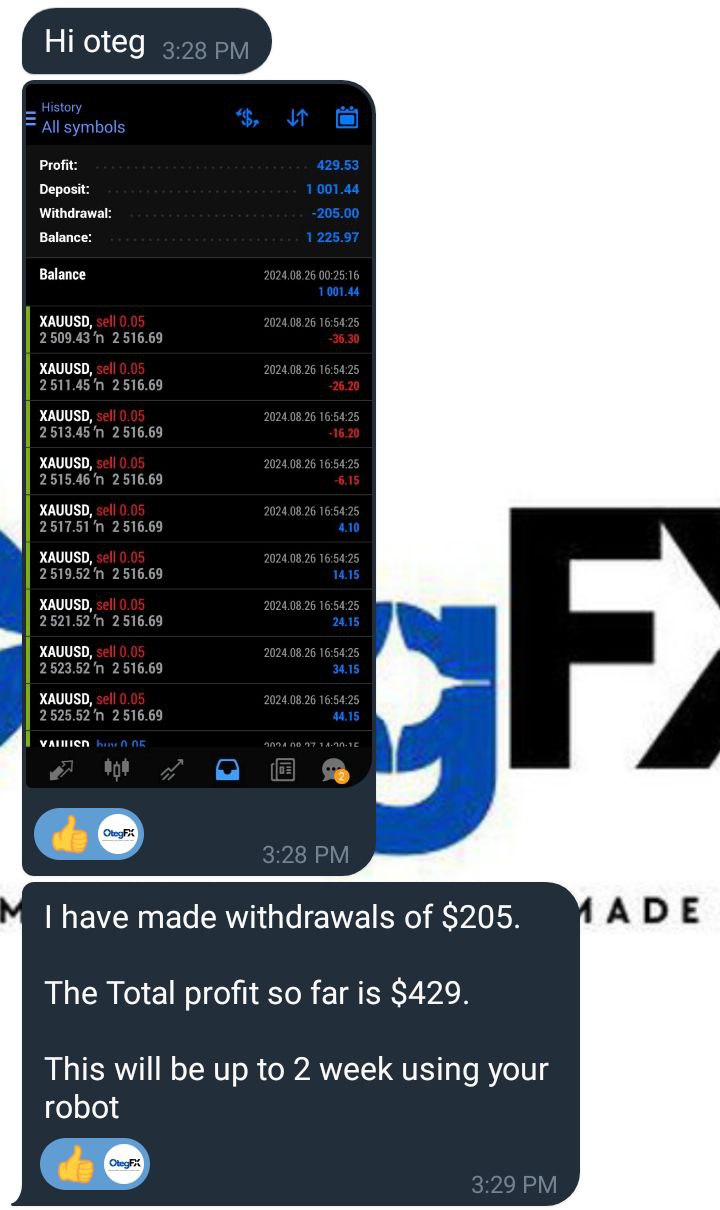Screen dimensions: 720x1210
Task: Open the chat bubble icon with unread badge
Action: [x=332, y=770]
